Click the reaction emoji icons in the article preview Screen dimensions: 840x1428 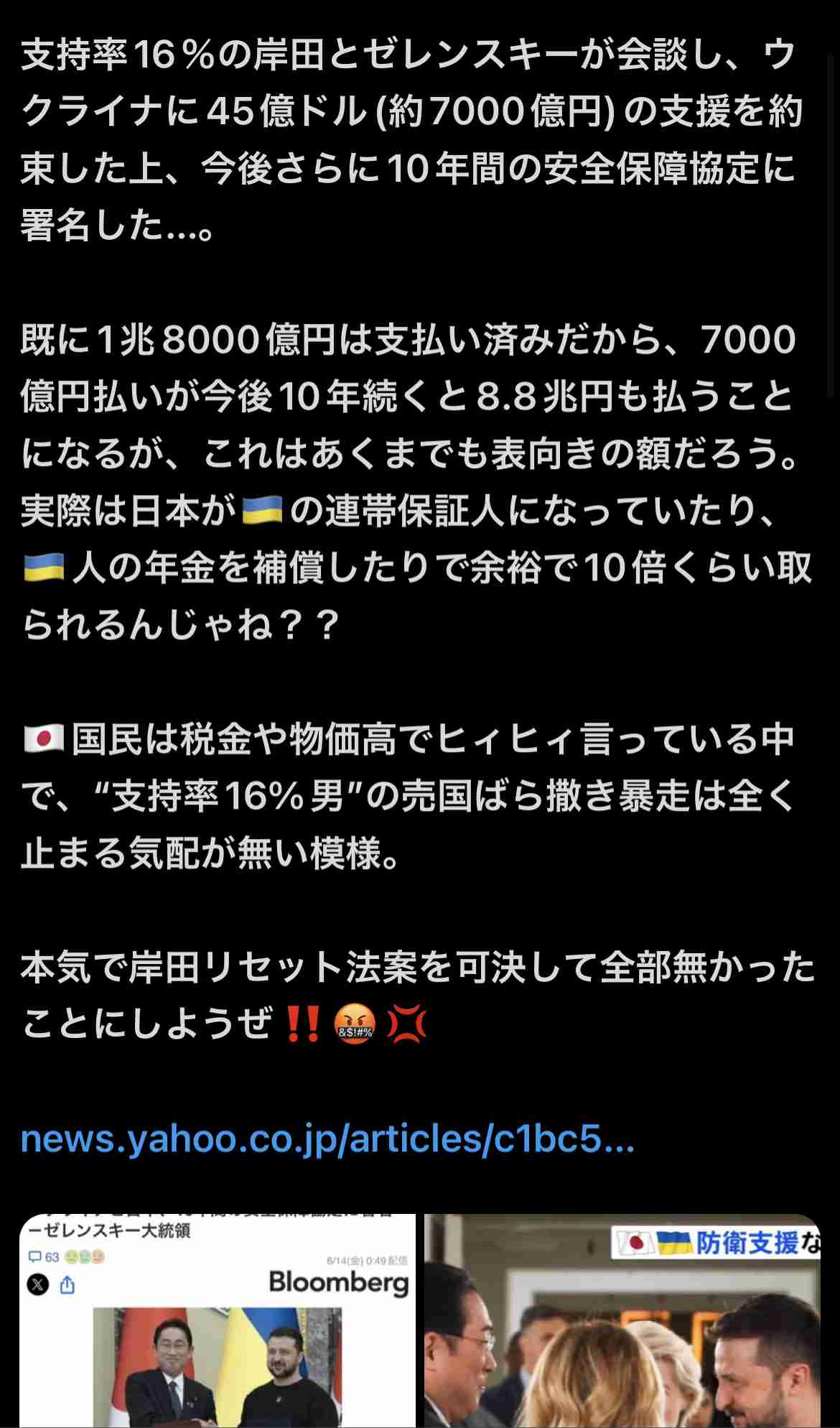(x=85, y=1258)
